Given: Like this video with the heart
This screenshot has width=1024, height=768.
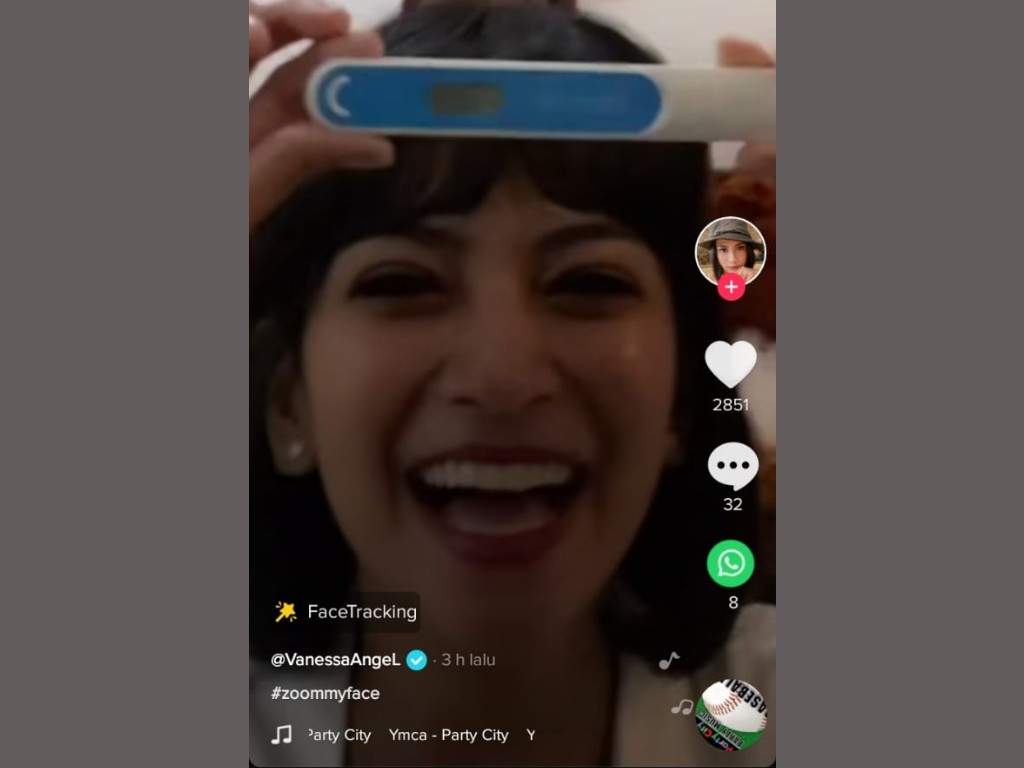Looking at the screenshot, I should 731,364.
